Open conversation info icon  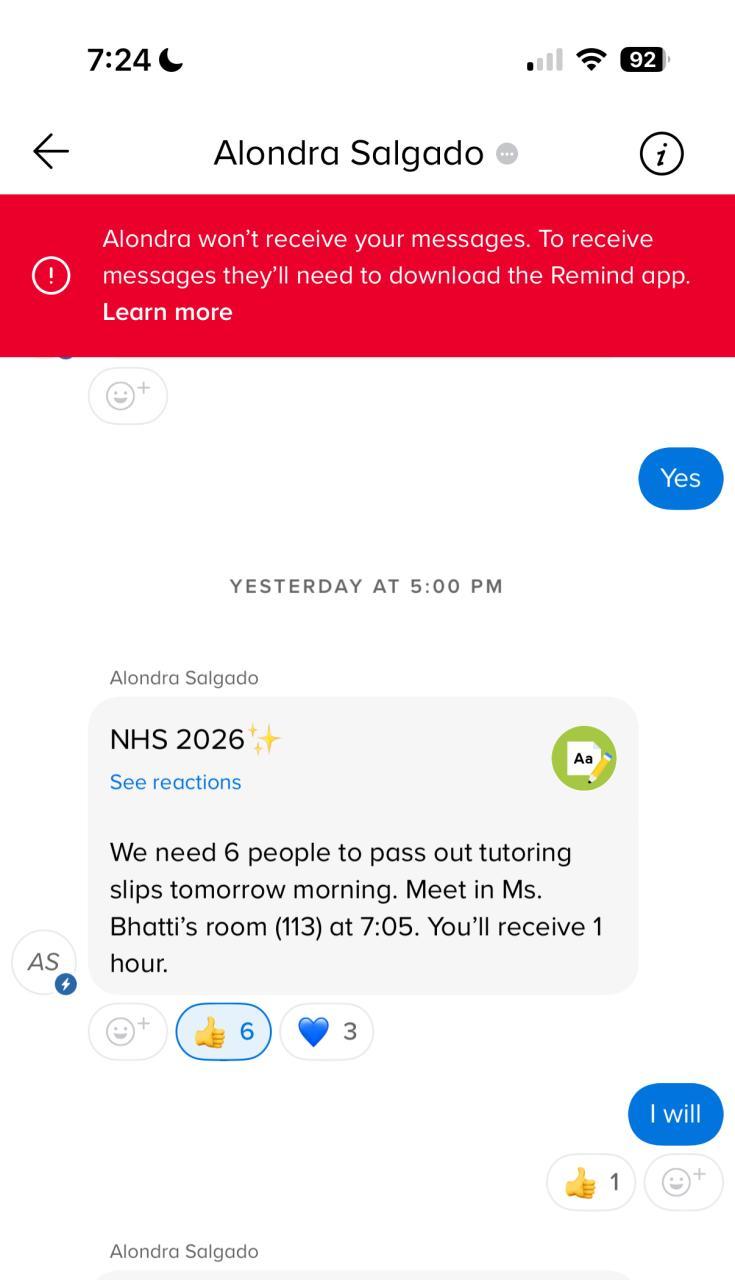[x=661, y=154]
